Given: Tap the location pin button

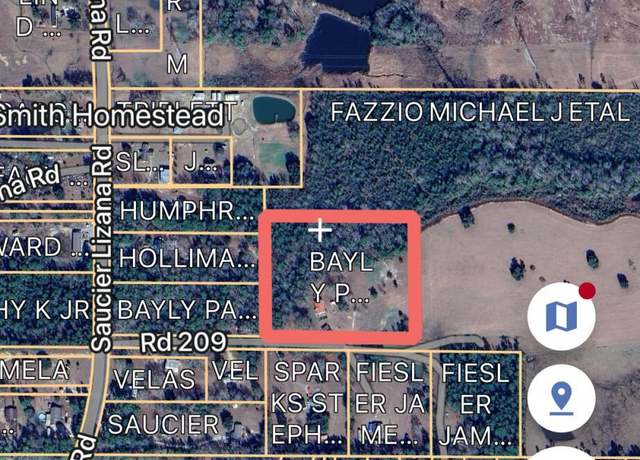Looking at the screenshot, I should (x=561, y=398).
